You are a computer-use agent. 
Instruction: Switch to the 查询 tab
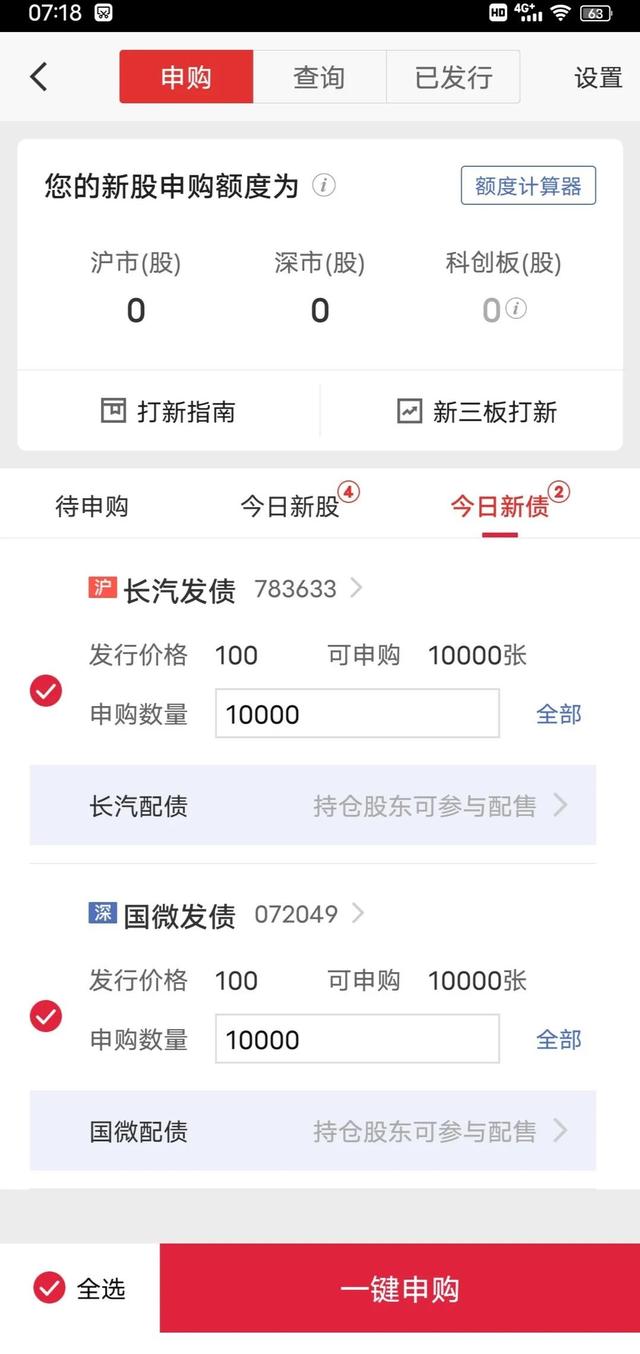319,77
